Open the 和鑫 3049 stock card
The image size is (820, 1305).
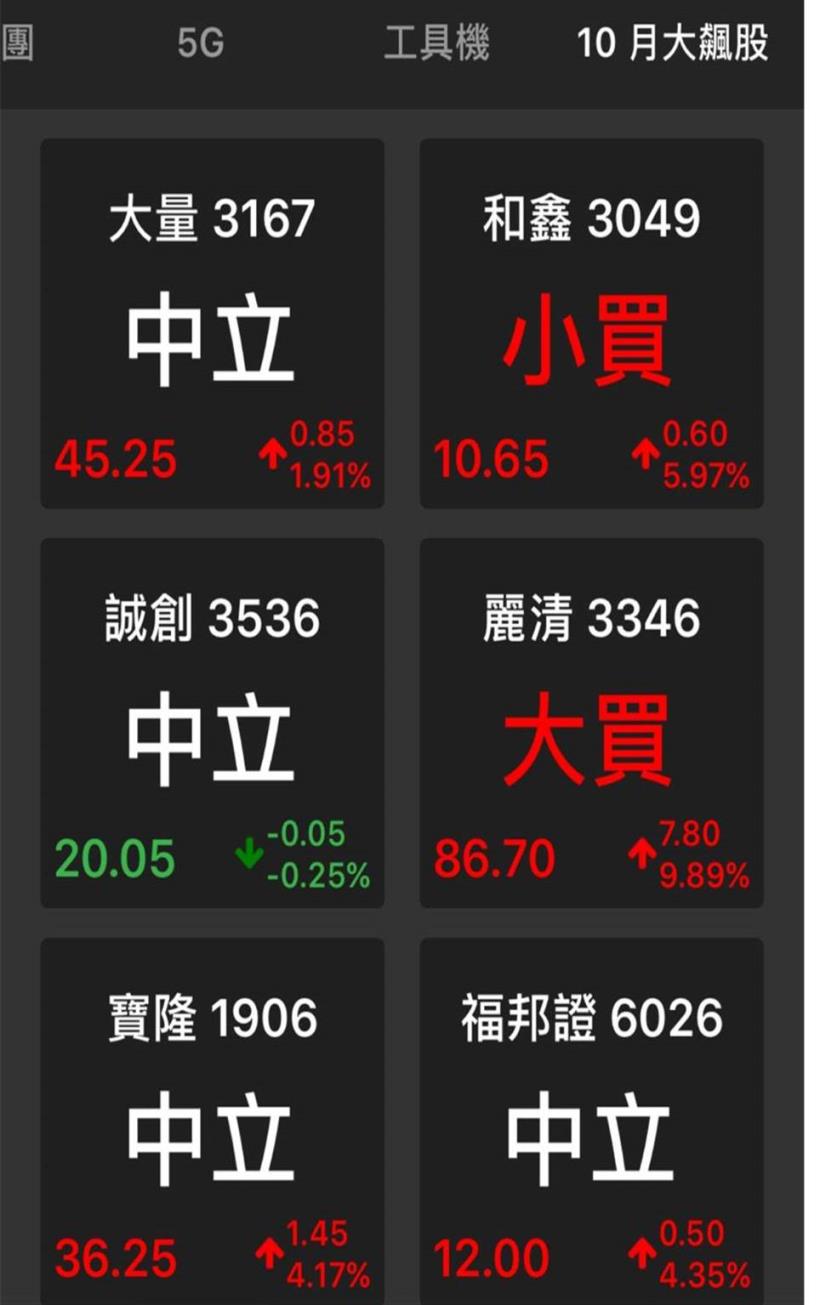point(591,320)
